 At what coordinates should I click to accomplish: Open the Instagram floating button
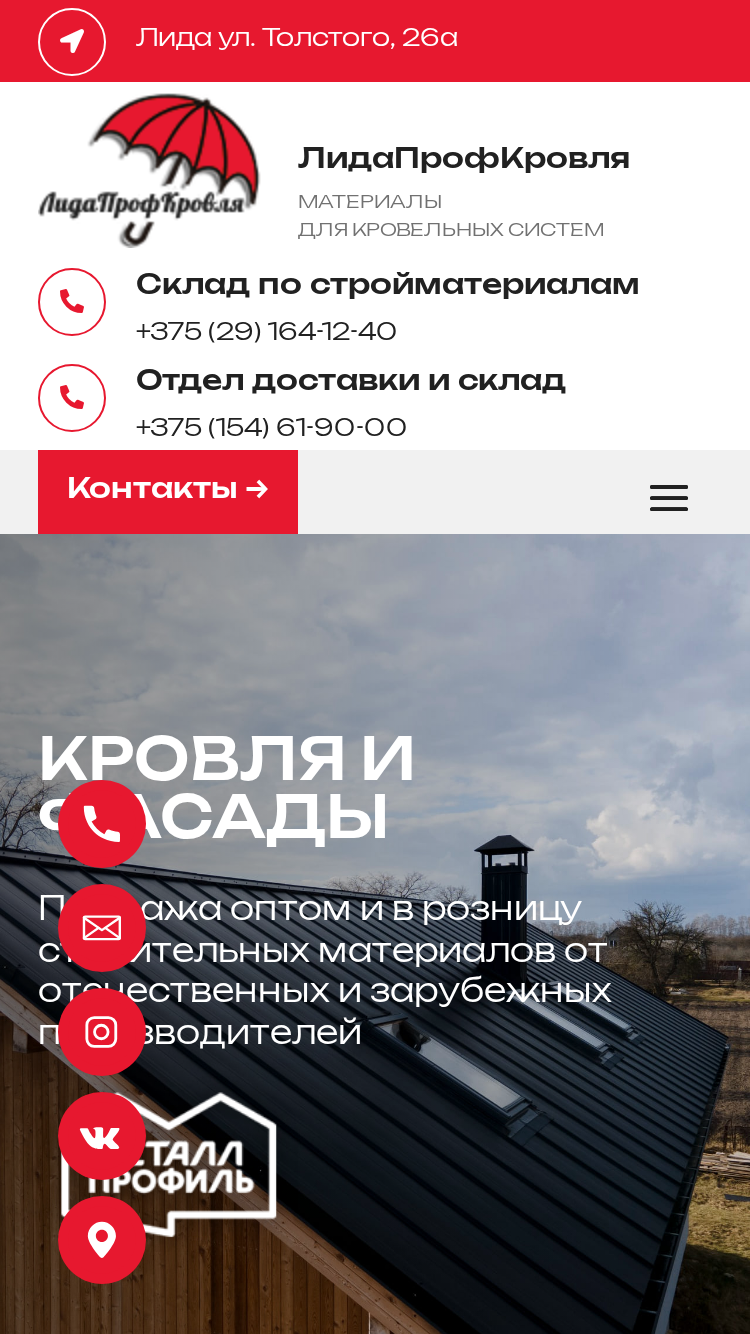102,1032
